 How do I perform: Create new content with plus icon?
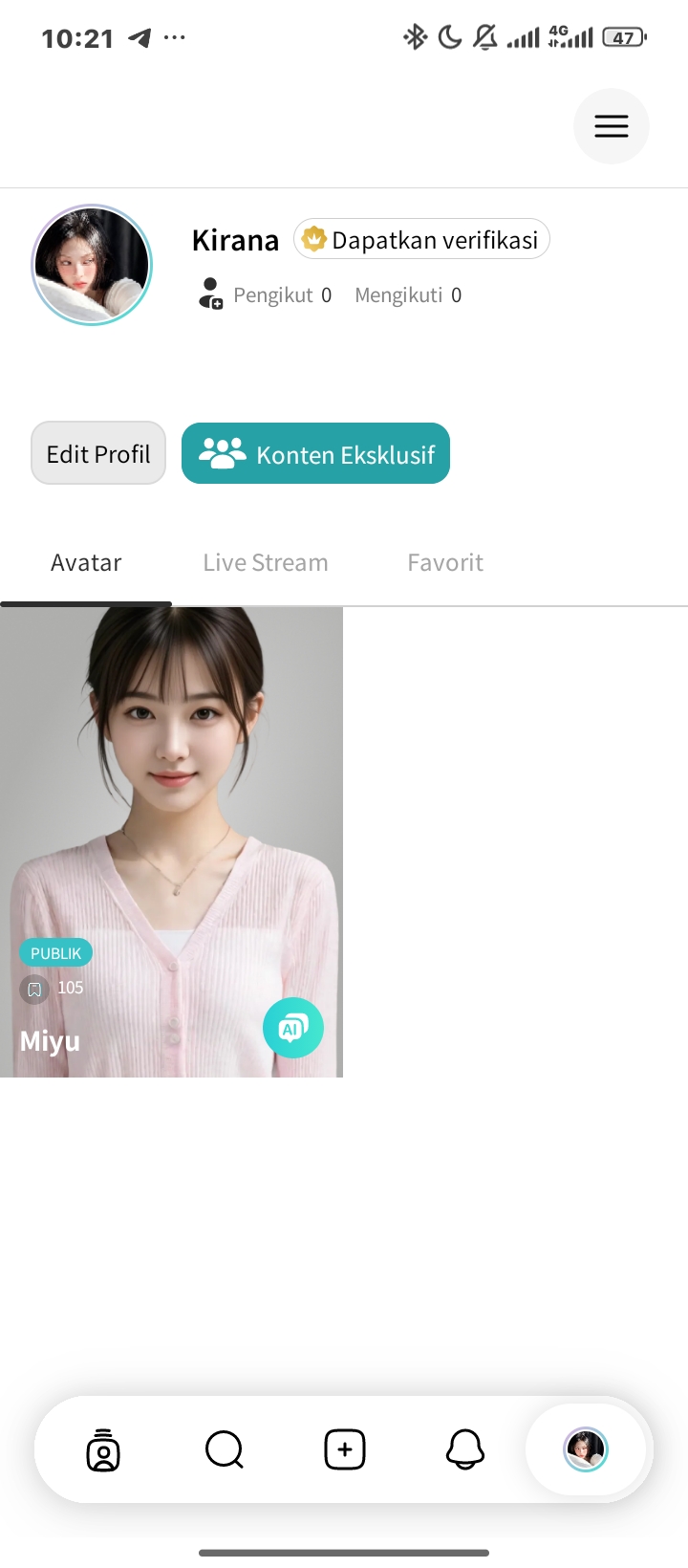pos(345,1449)
